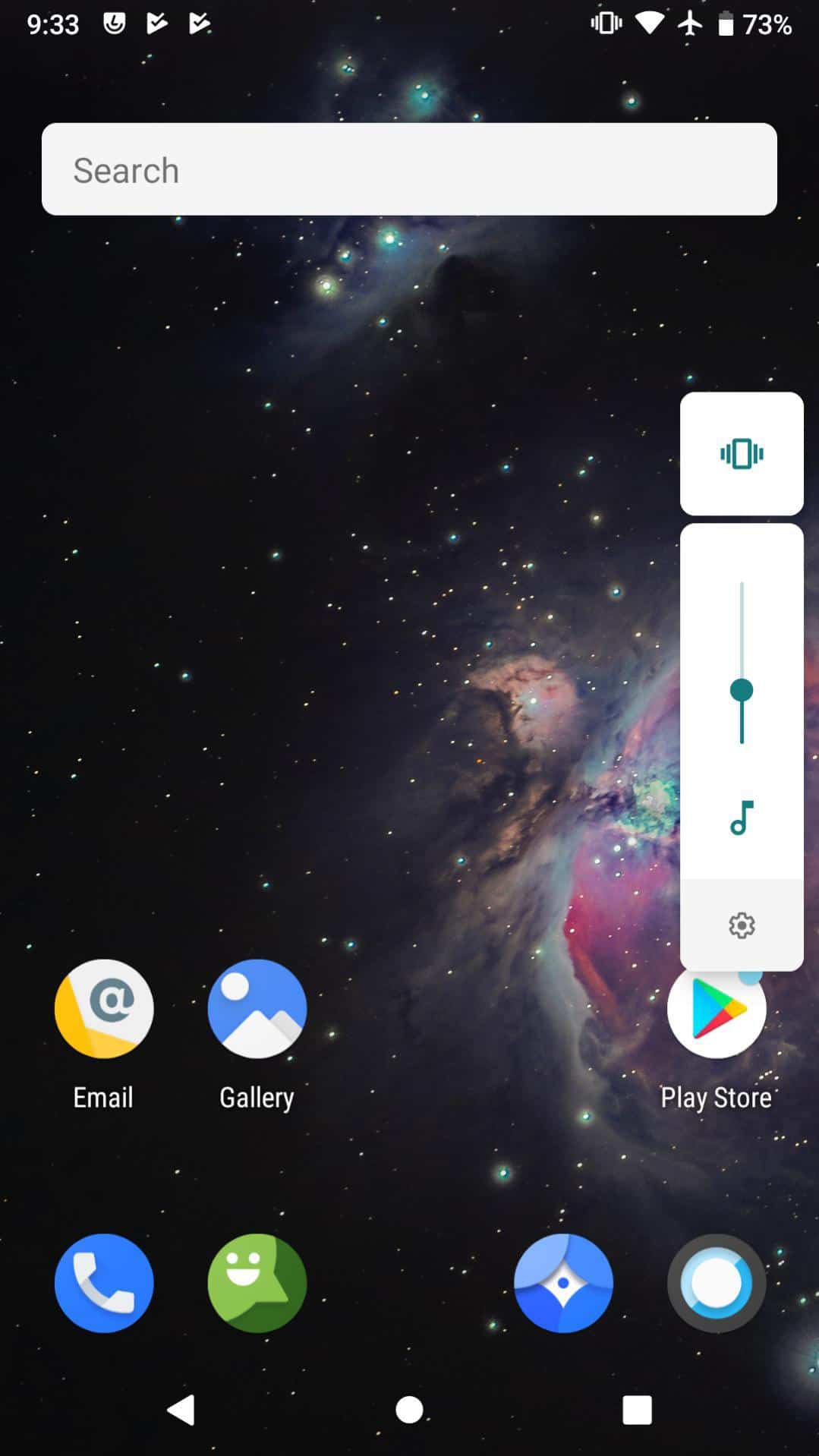Toggle the vibrate ringer mode button

pos(741,454)
